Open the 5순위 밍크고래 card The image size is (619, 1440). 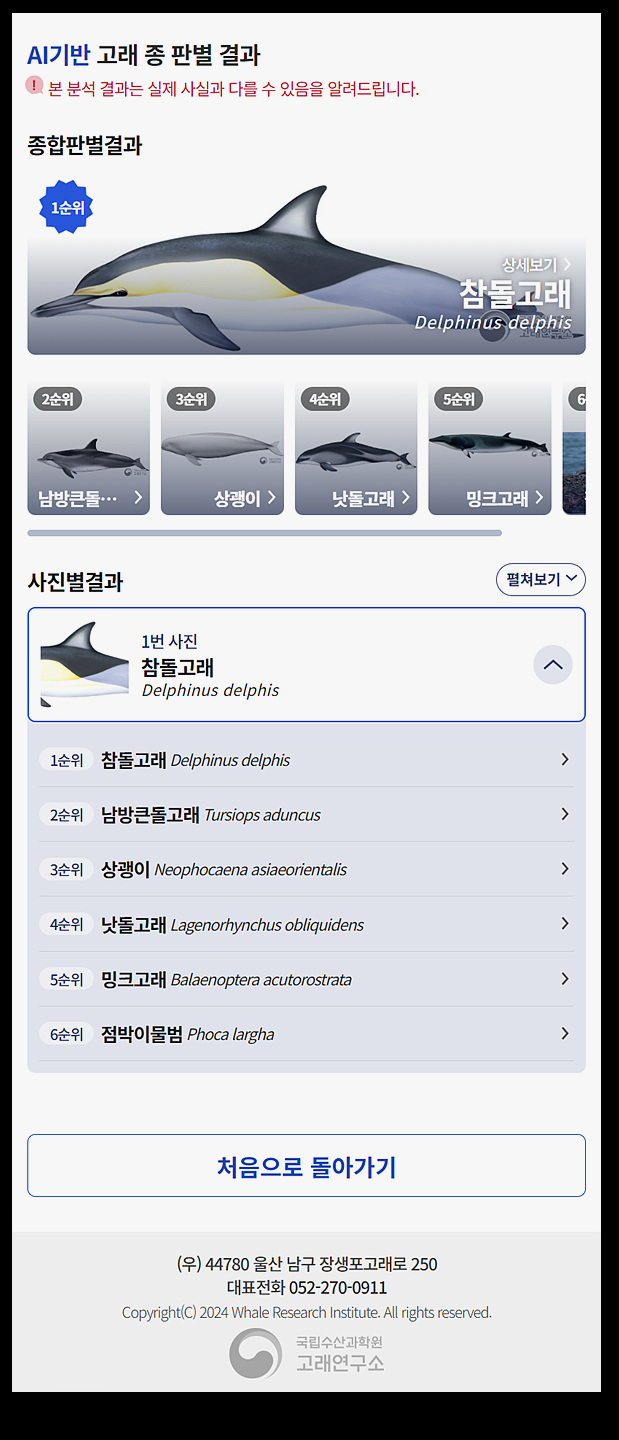(x=490, y=448)
